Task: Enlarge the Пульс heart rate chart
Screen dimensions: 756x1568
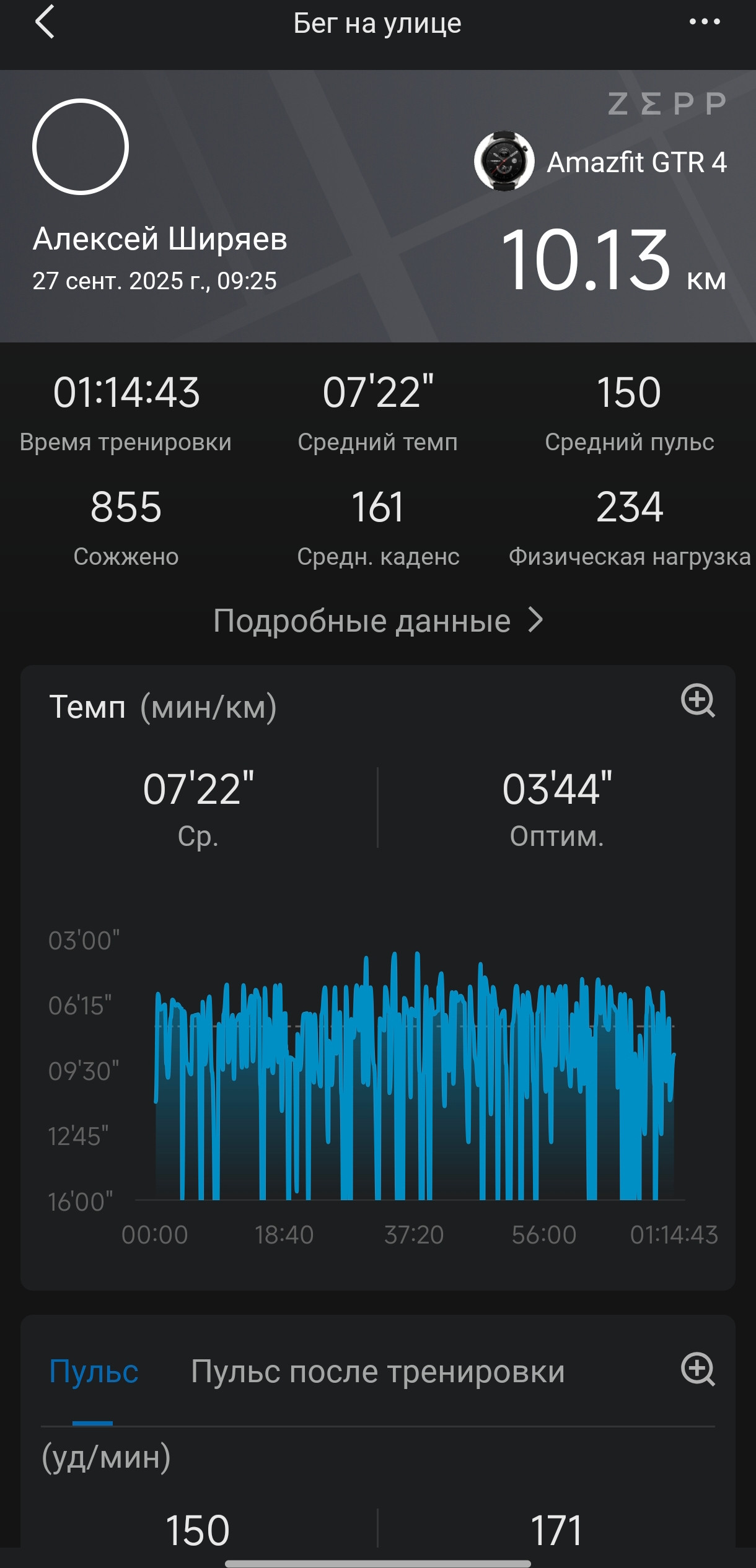Action: (x=698, y=1369)
